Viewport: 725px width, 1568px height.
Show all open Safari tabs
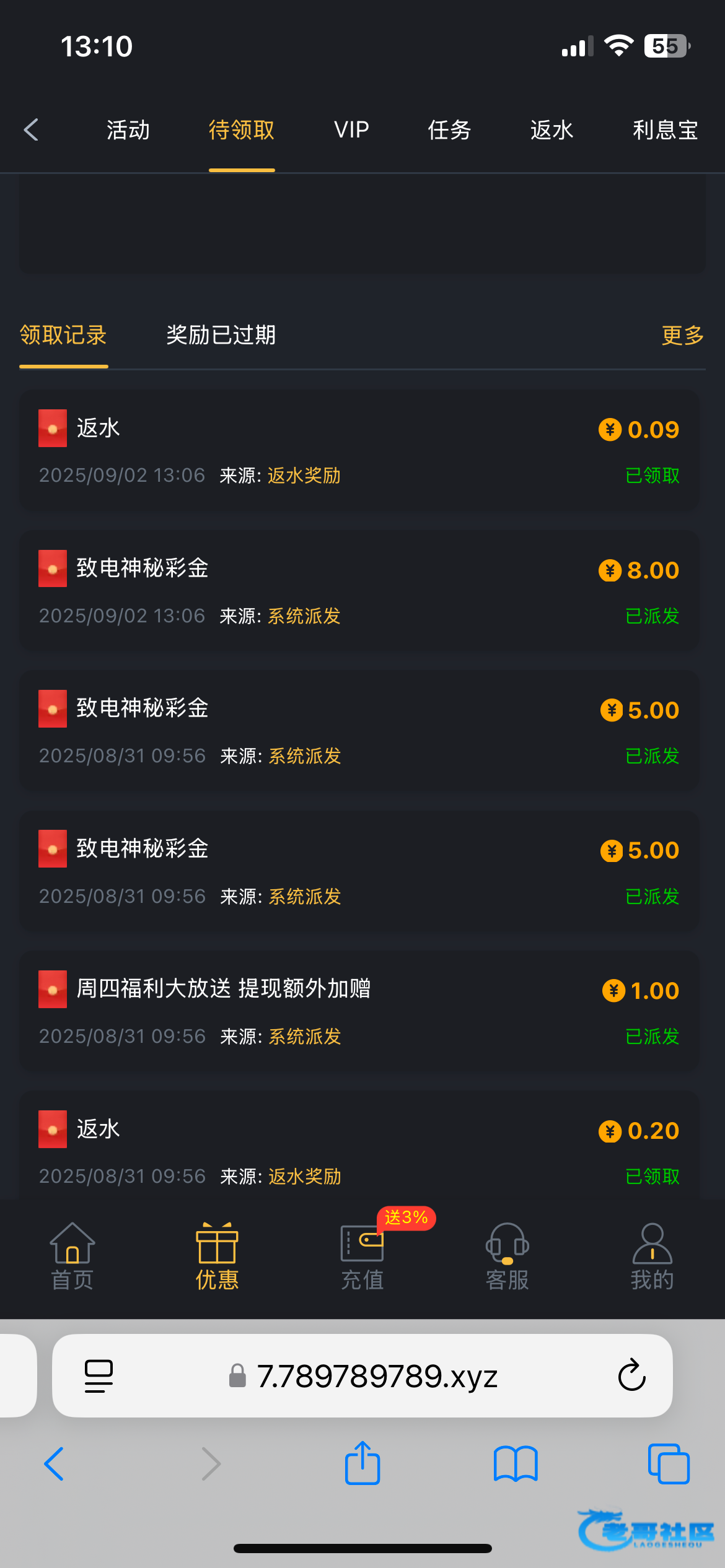tap(668, 1464)
